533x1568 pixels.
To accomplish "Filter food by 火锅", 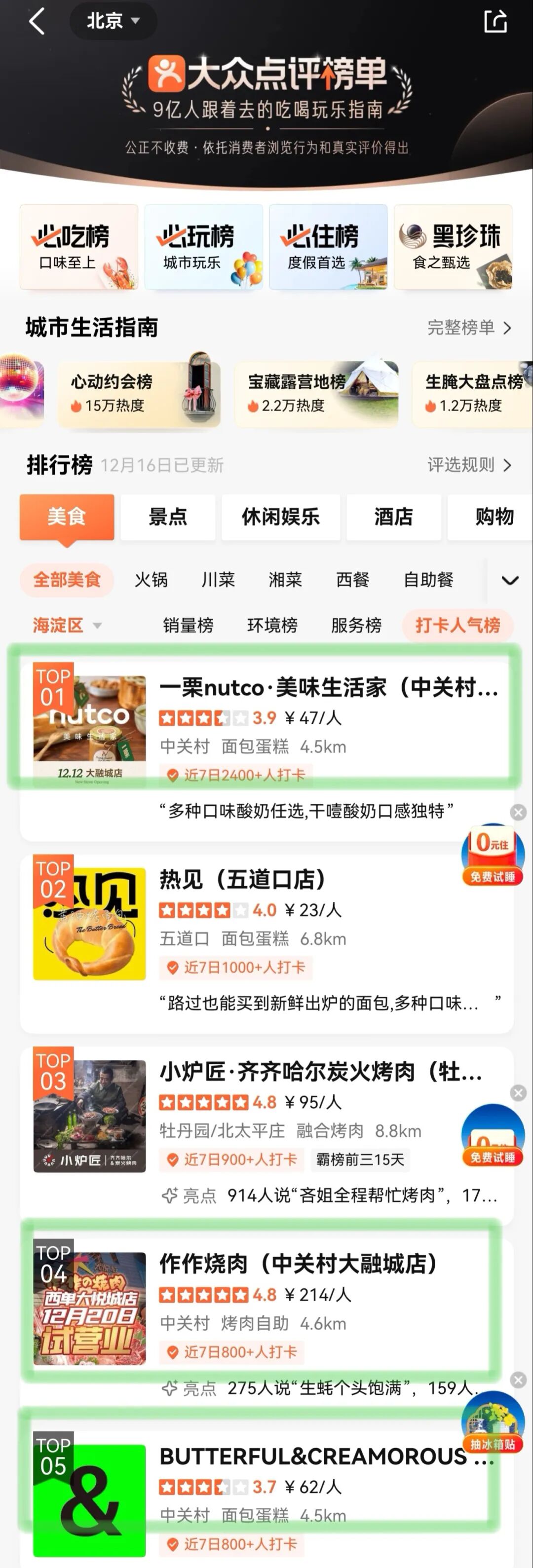I will tap(151, 579).
